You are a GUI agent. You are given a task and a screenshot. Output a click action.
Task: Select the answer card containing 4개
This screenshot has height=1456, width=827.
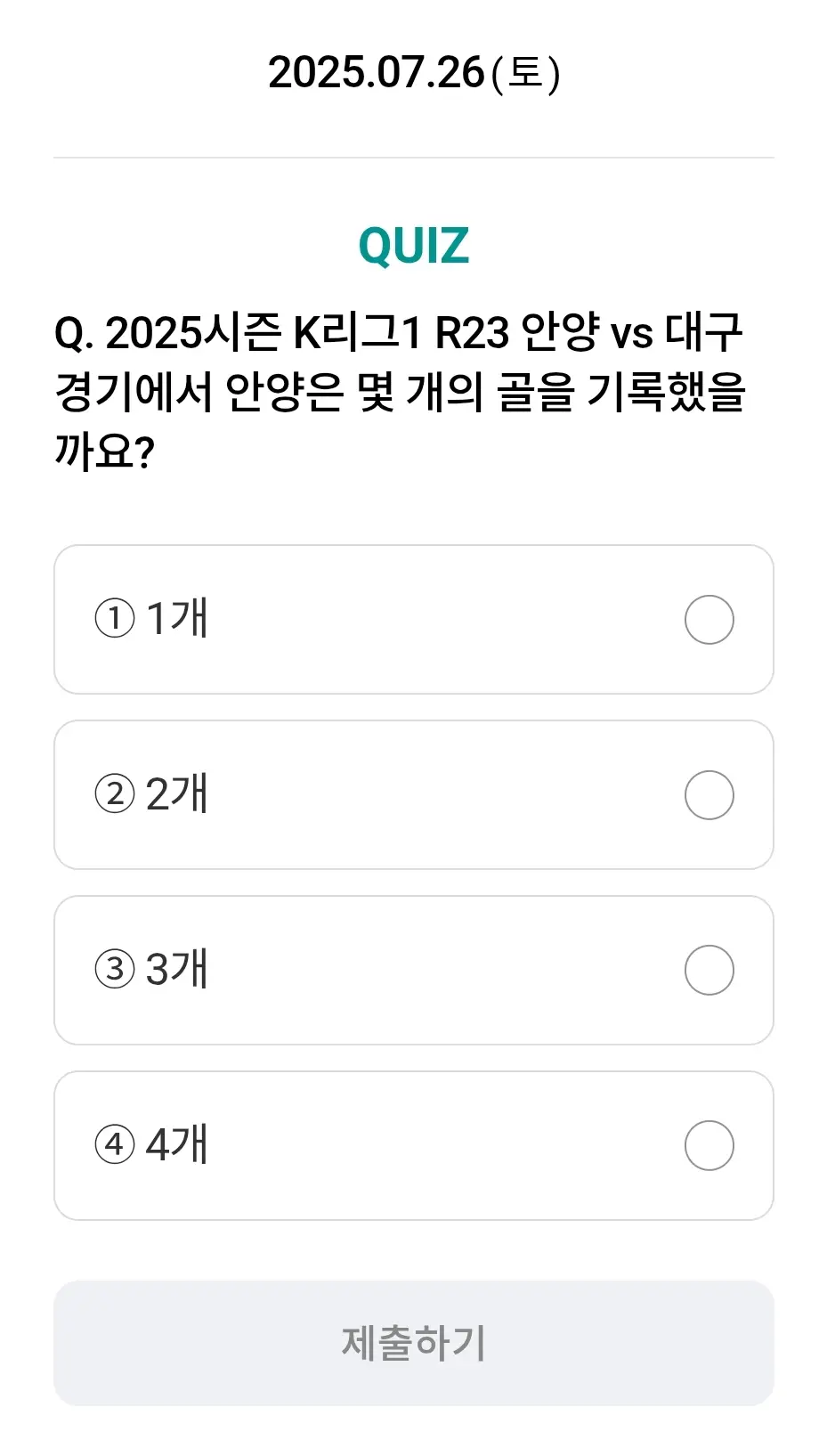pos(414,1145)
